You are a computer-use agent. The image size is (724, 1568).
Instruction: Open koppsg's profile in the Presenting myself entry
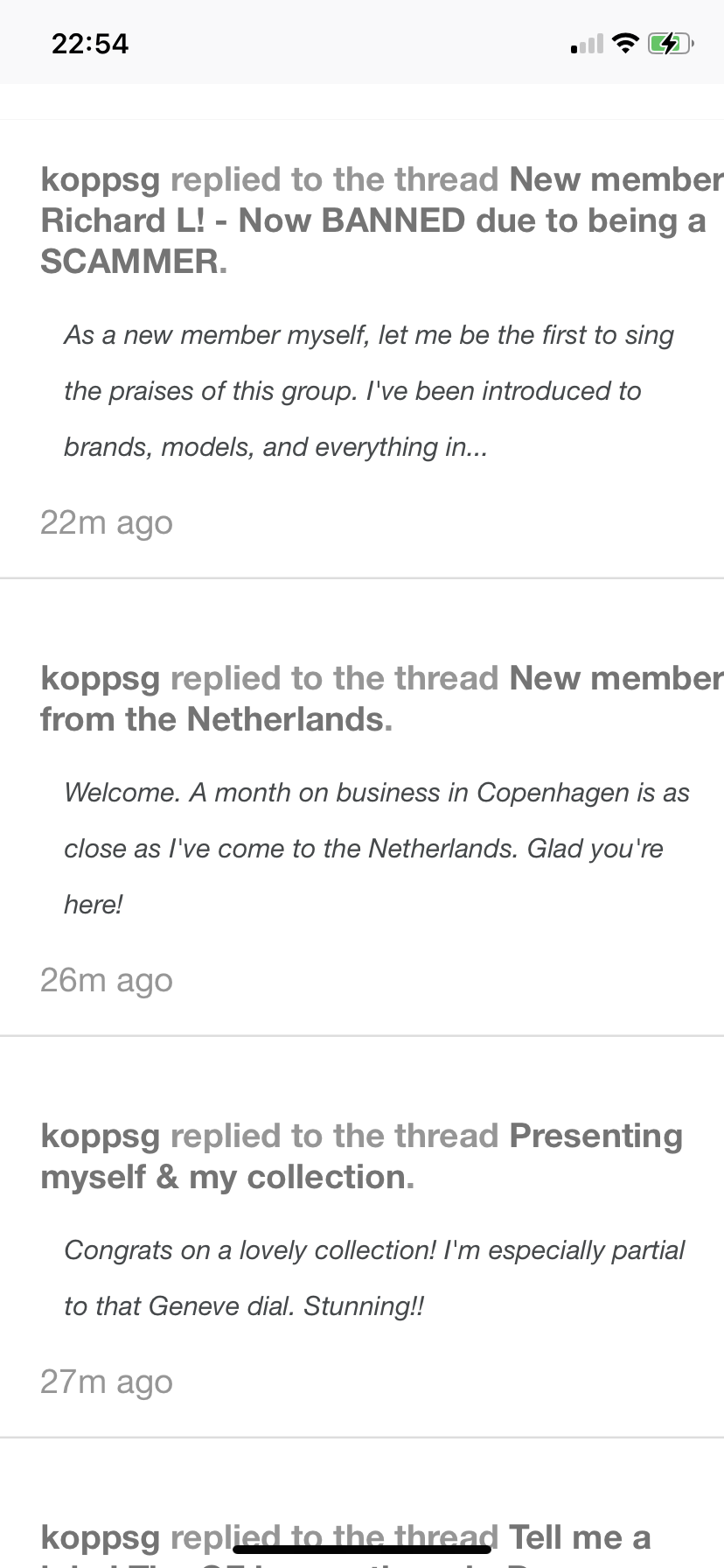click(x=100, y=1137)
